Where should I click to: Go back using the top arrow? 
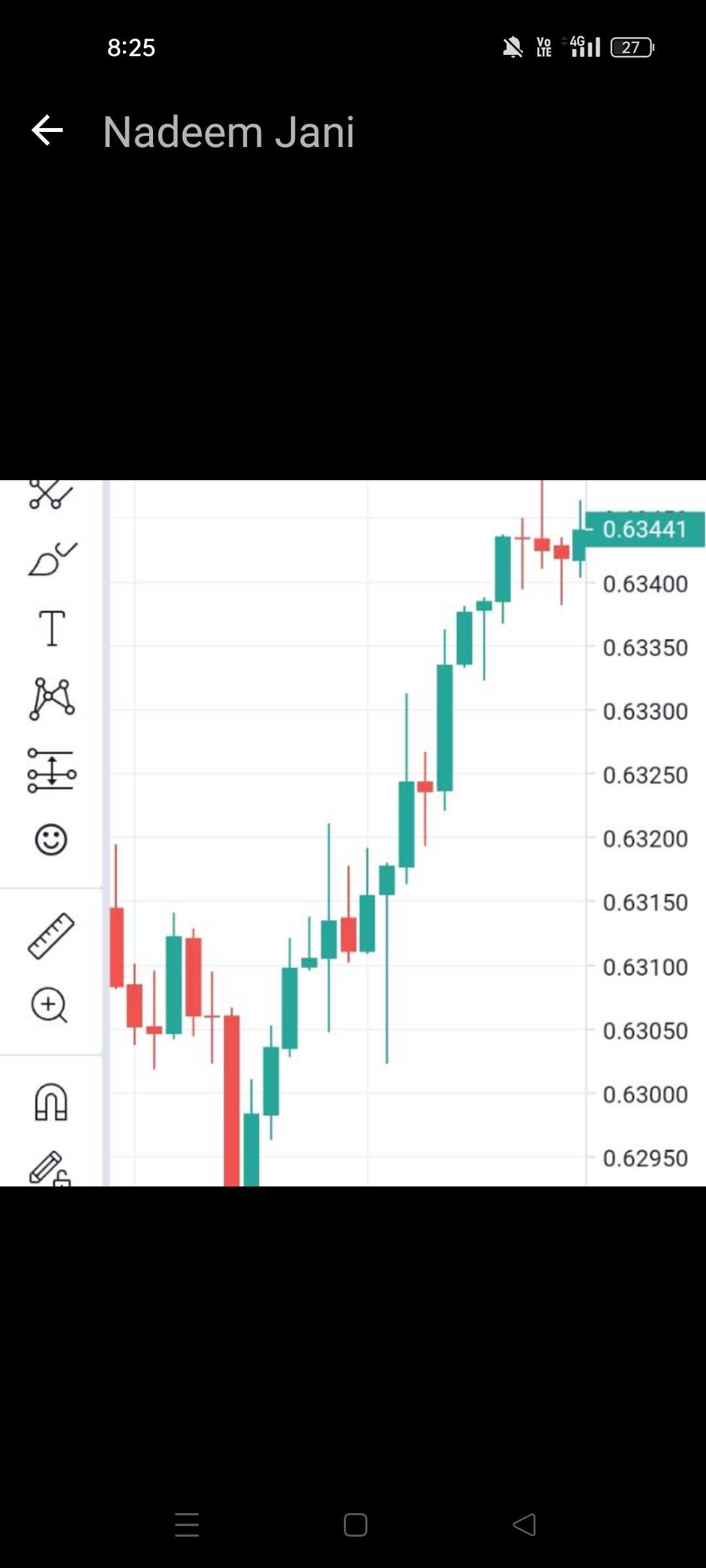click(x=47, y=131)
